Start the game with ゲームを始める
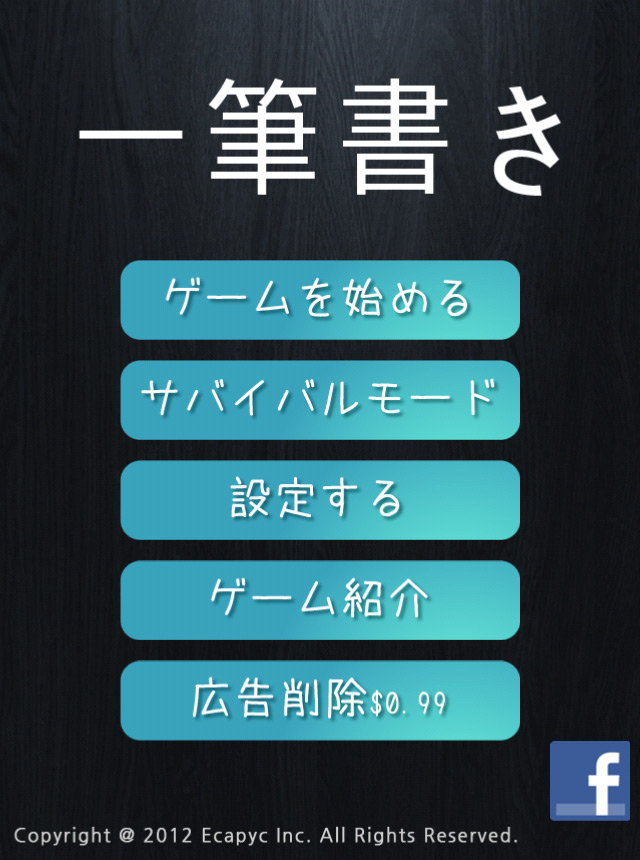Screen dimensions: 640x860 tap(320, 300)
